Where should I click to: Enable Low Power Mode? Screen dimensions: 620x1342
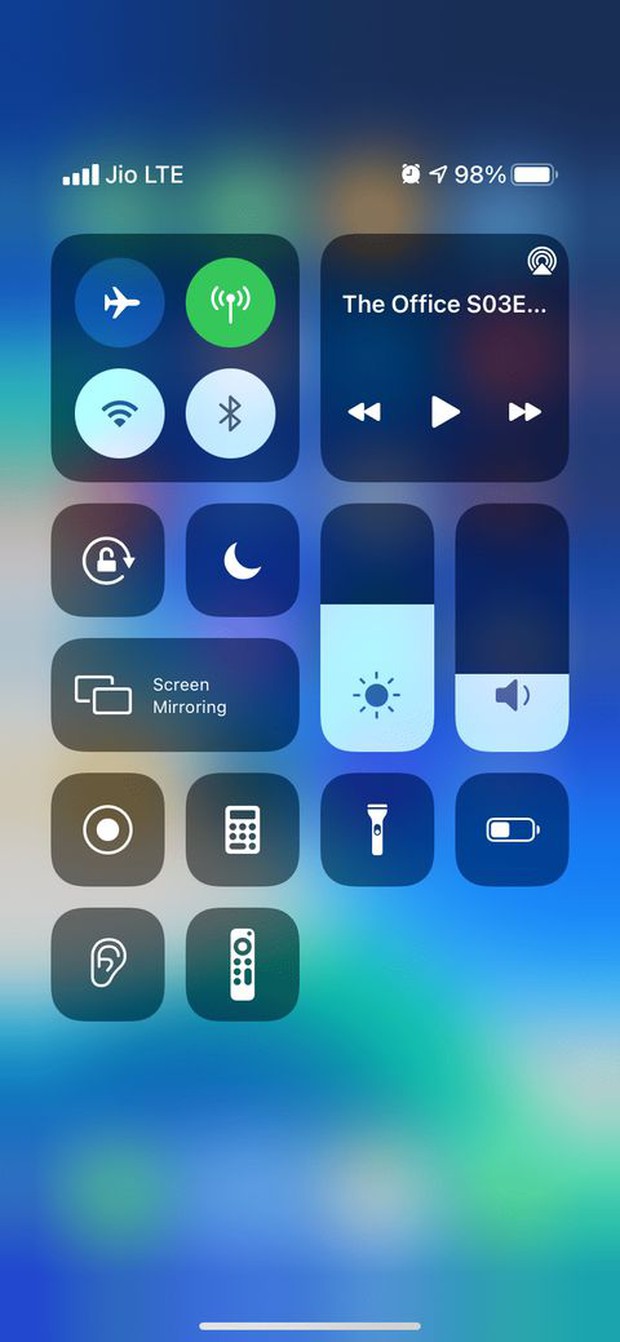point(512,829)
